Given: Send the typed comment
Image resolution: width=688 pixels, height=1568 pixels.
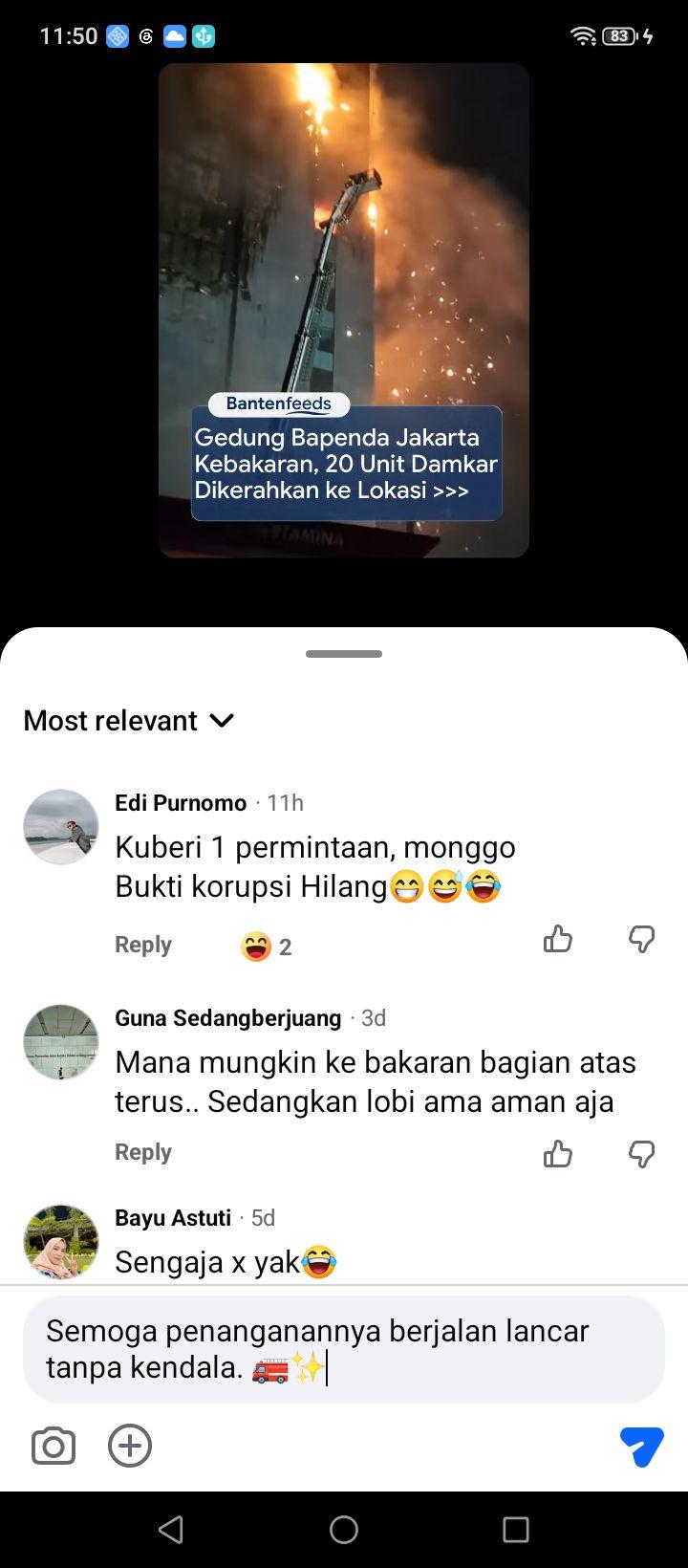Looking at the screenshot, I should point(642,1446).
